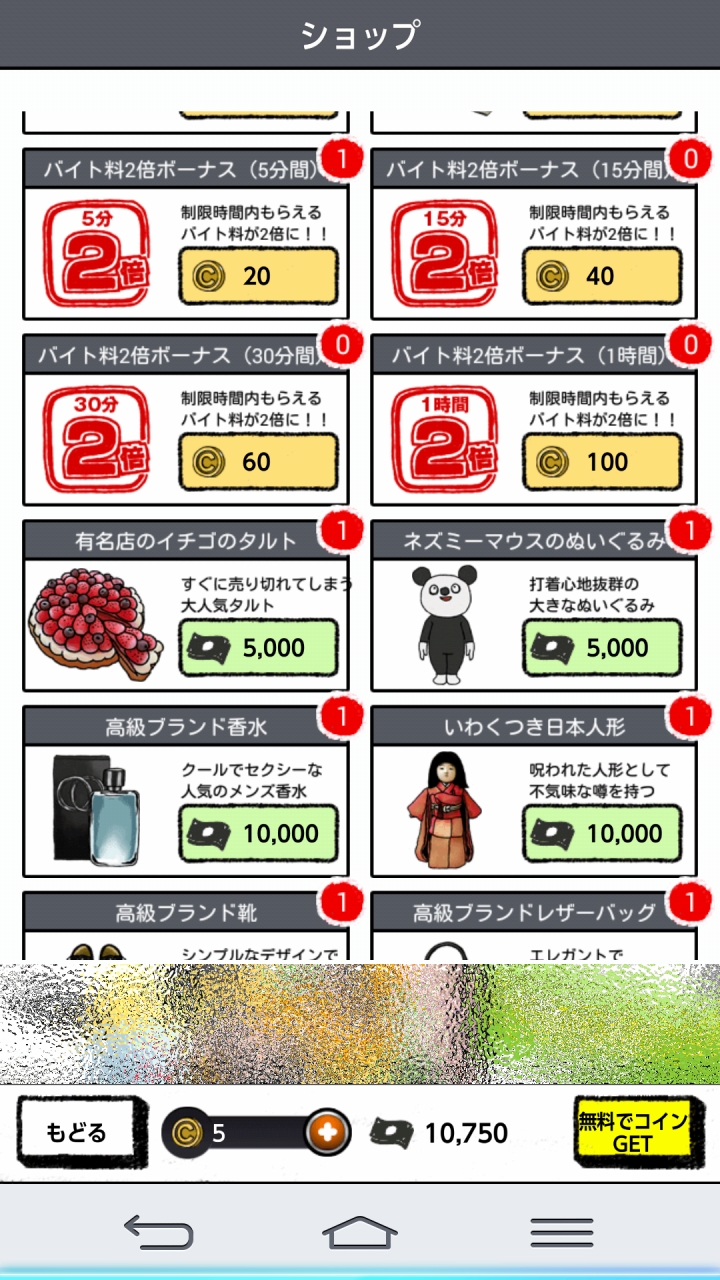Open the 高級ブランド靴 item card
This screenshot has width=720, height=1280.
(186, 925)
